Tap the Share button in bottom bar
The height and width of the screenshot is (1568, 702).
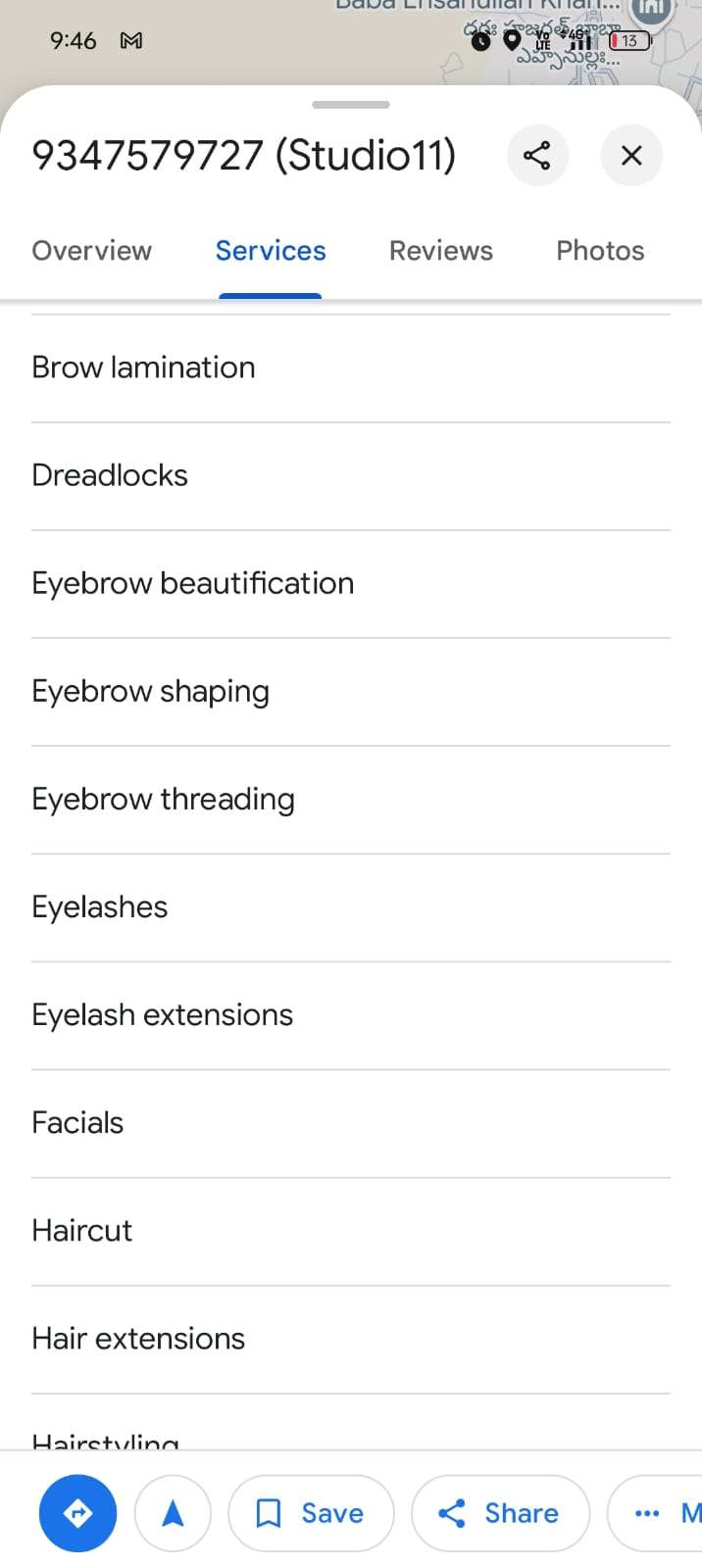click(500, 1513)
